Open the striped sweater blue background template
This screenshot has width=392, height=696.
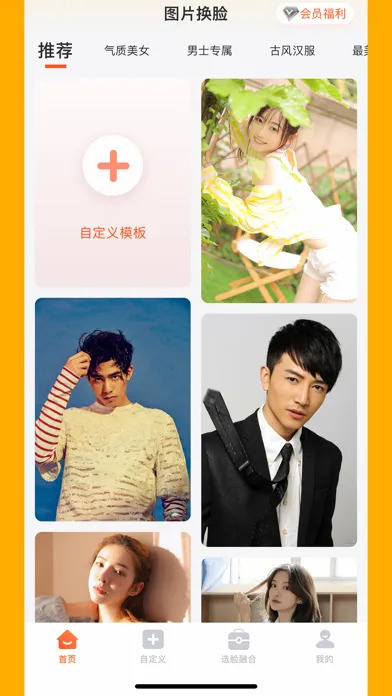pos(113,409)
